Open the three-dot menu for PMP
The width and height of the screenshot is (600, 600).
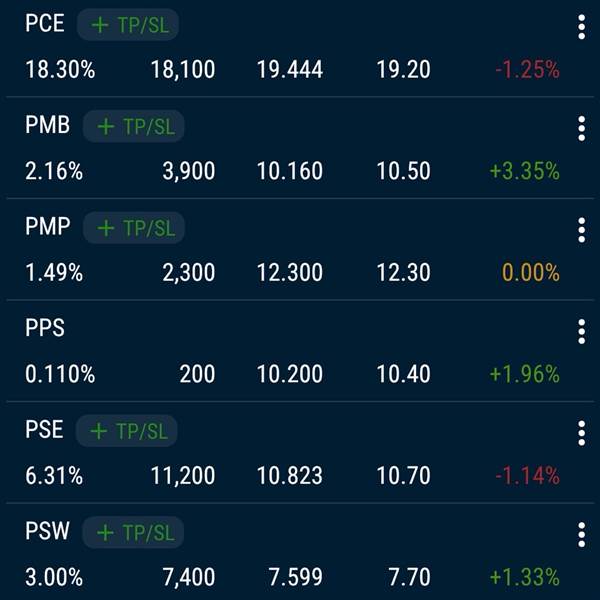(x=581, y=230)
